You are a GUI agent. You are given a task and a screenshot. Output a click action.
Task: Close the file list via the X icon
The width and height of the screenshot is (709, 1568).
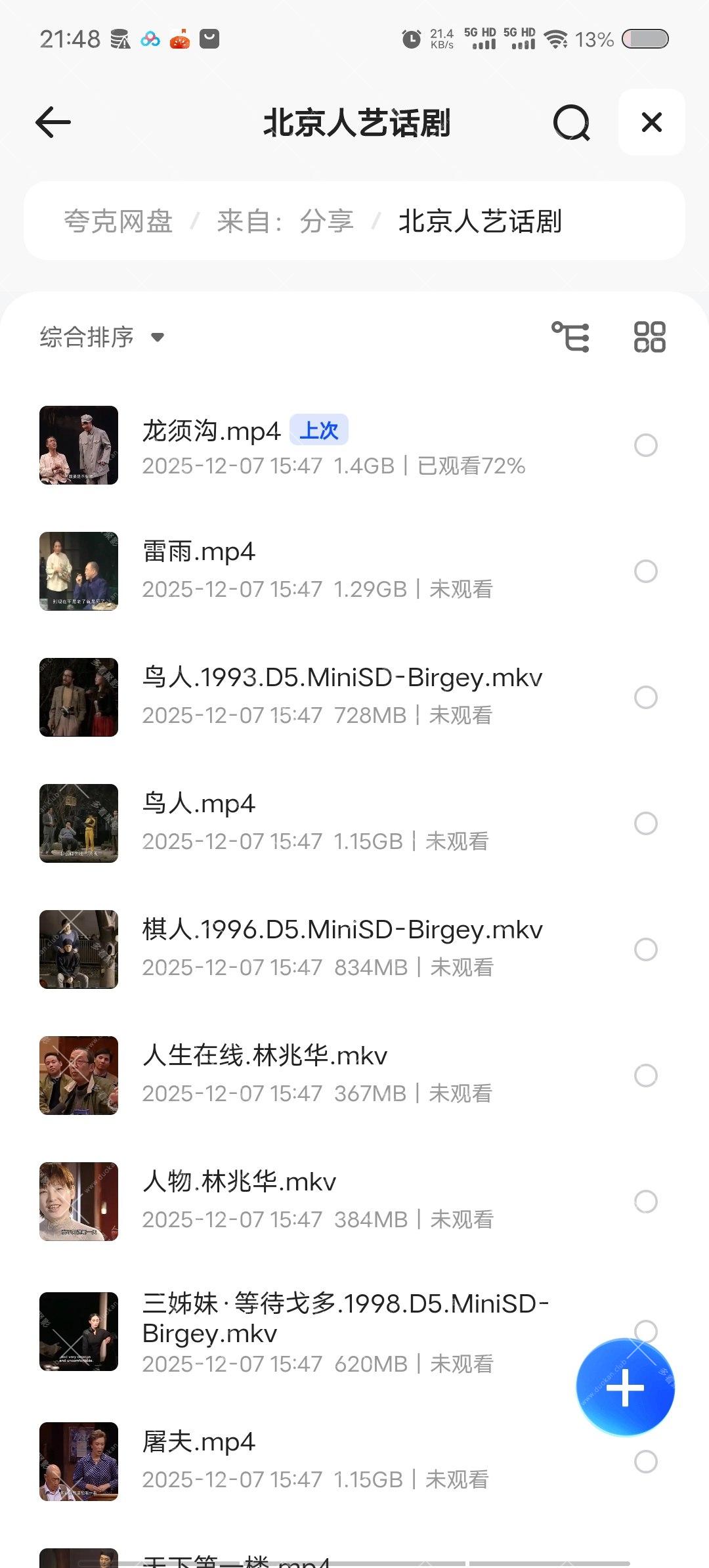pyautogui.click(x=651, y=122)
